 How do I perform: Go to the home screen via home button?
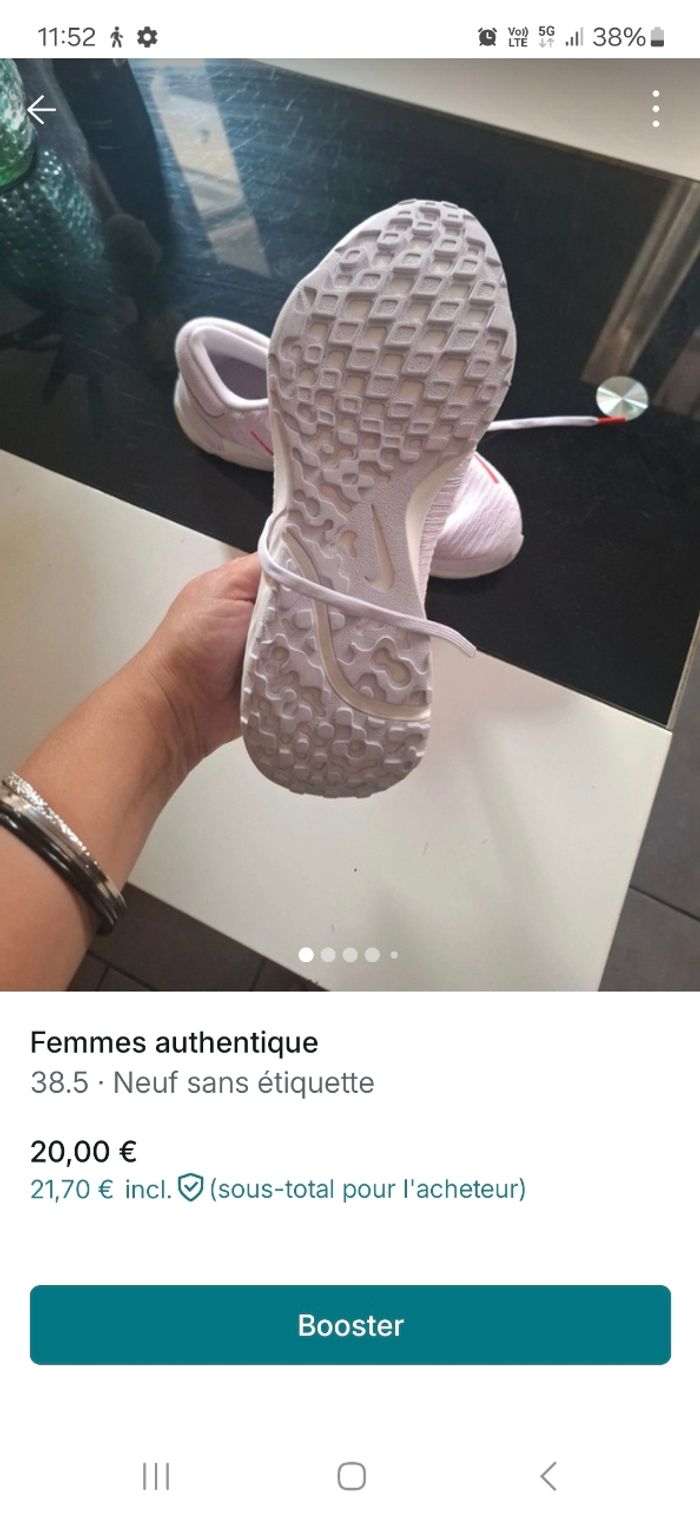click(351, 1476)
